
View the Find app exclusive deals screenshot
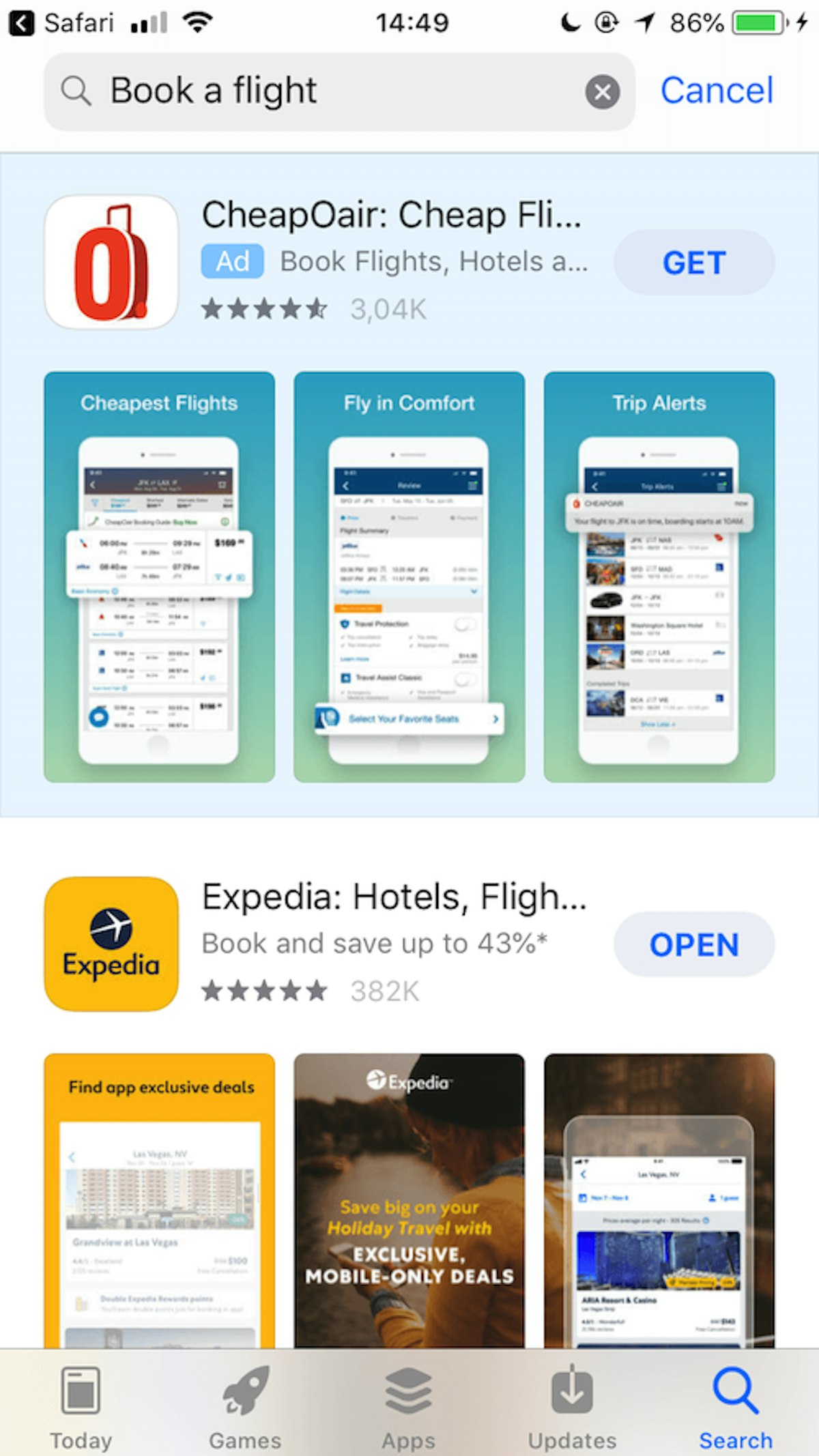[x=159, y=1201]
